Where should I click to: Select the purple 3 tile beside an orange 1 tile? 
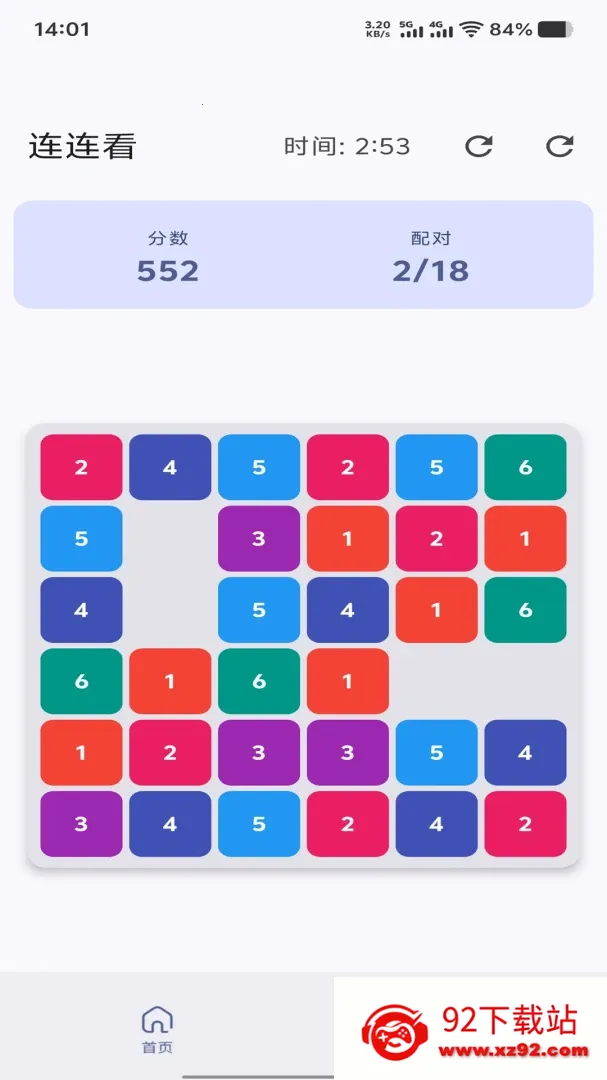[258, 539]
